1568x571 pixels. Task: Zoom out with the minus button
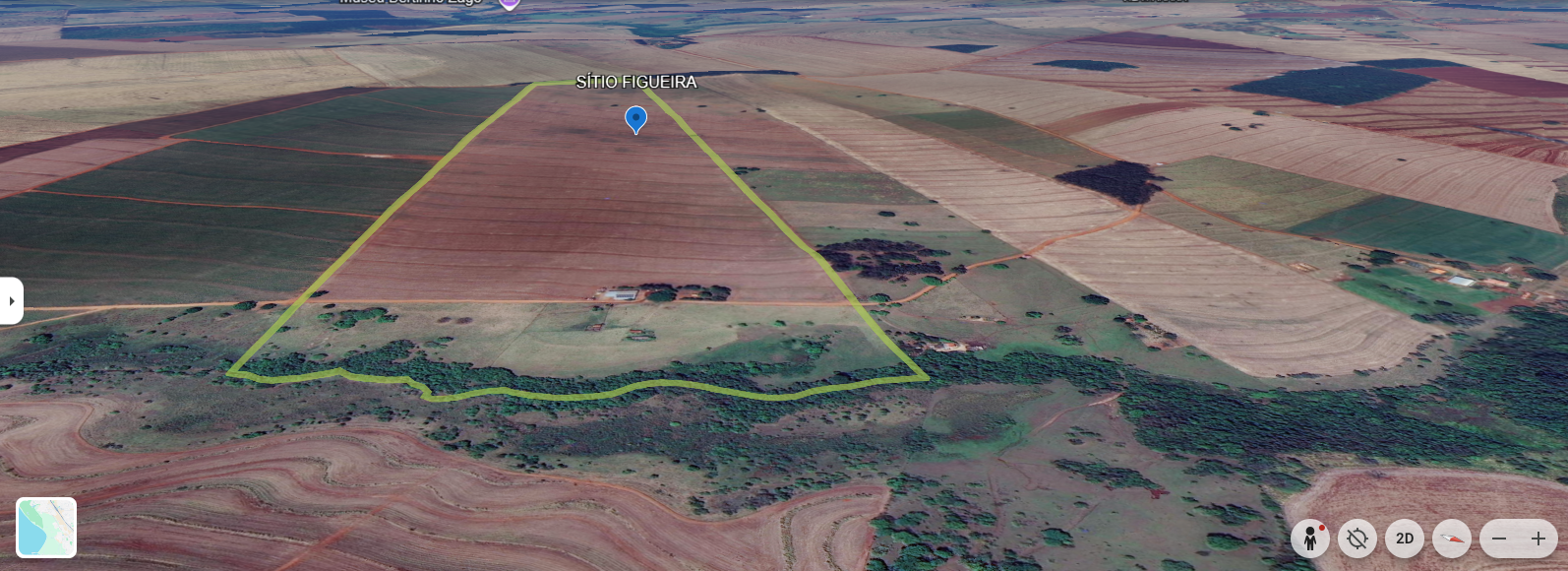pos(1499,539)
